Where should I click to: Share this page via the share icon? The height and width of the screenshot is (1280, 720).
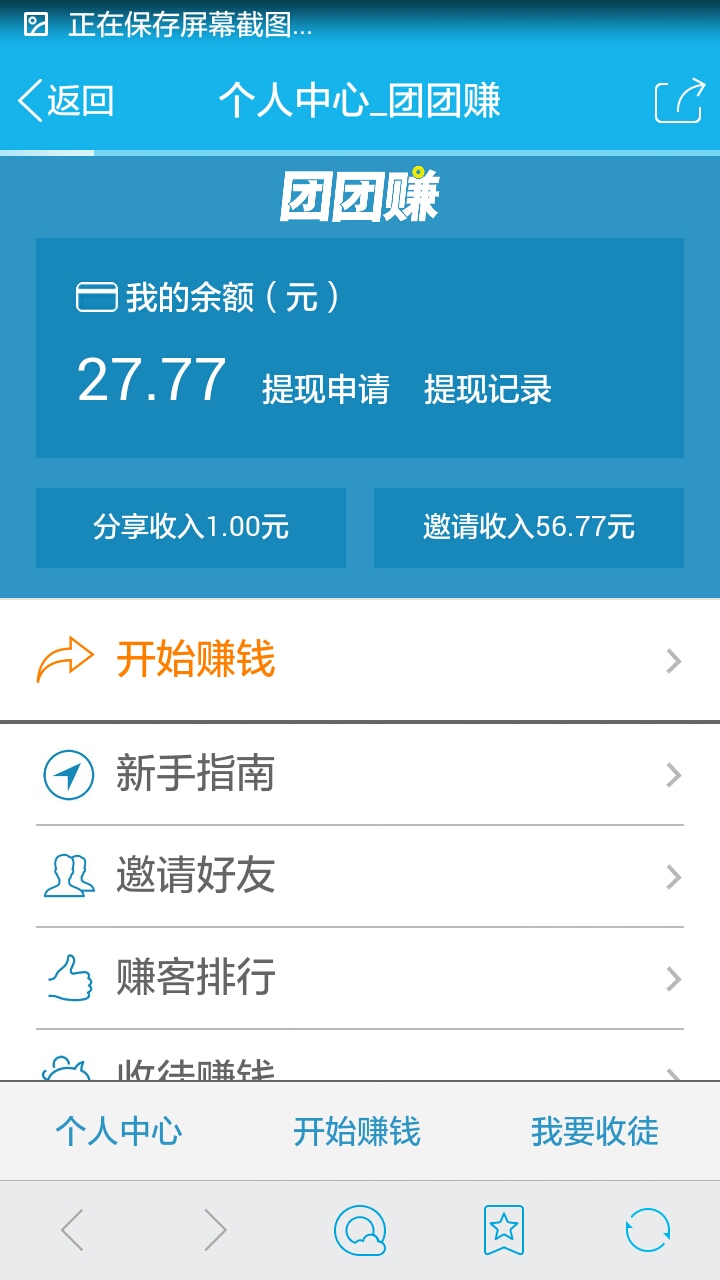coord(678,101)
